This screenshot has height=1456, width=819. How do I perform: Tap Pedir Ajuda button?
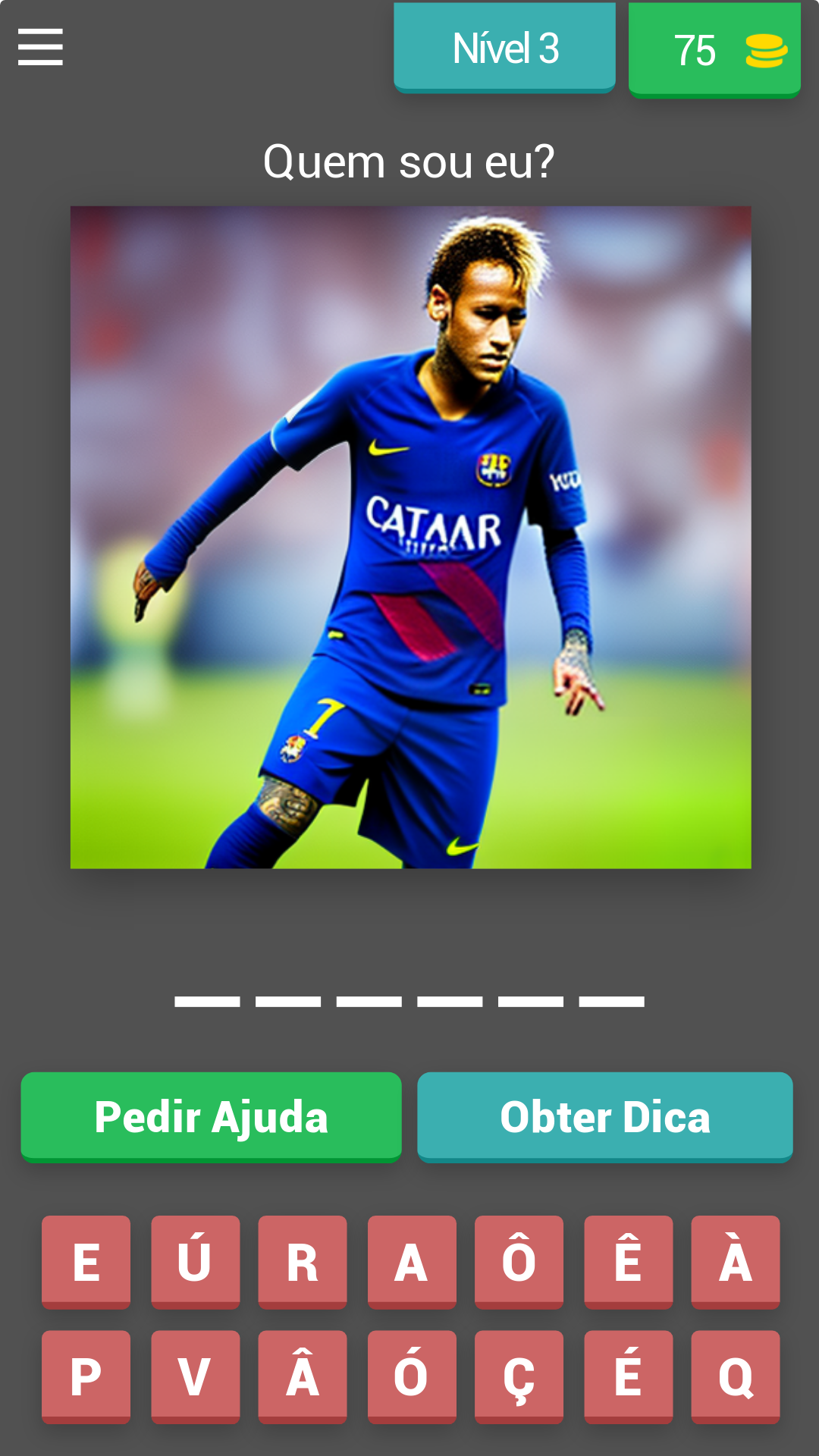coord(211,1116)
